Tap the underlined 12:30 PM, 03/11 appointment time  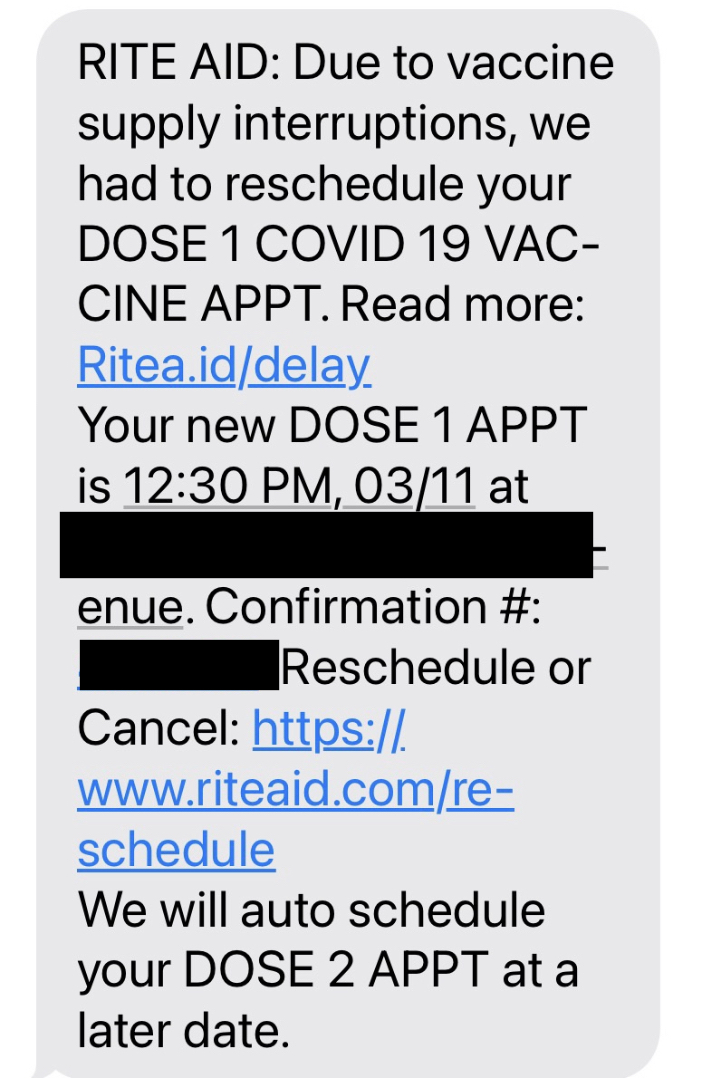pos(298,488)
